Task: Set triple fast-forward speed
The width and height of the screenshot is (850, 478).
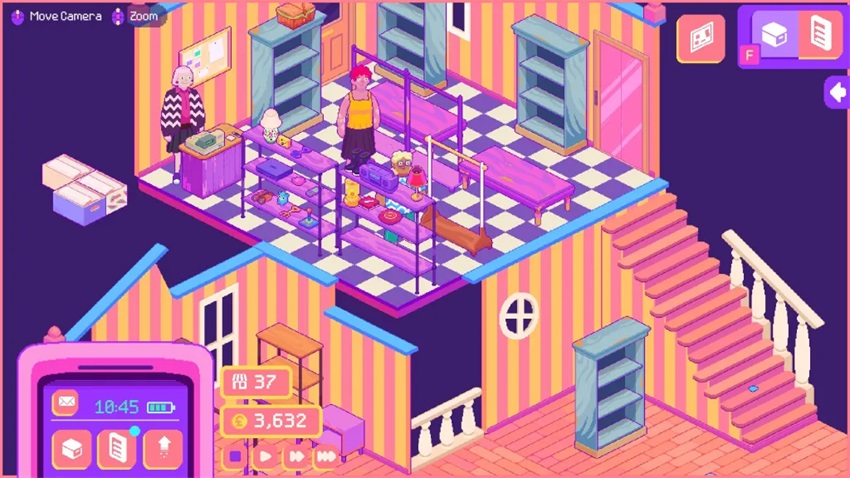Action: [x=326, y=457]
